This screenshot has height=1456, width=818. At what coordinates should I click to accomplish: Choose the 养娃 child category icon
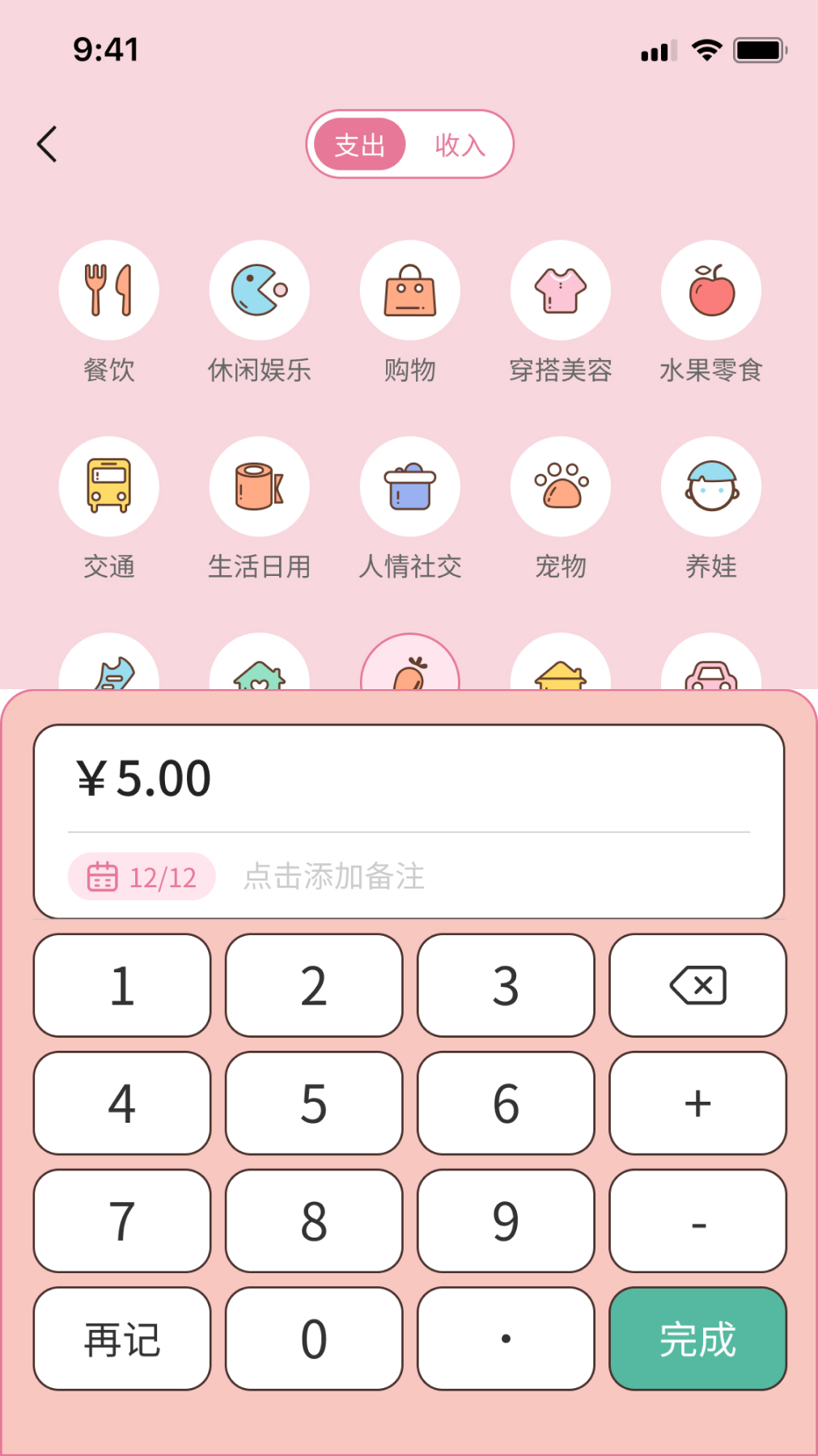tap(710, 486)
